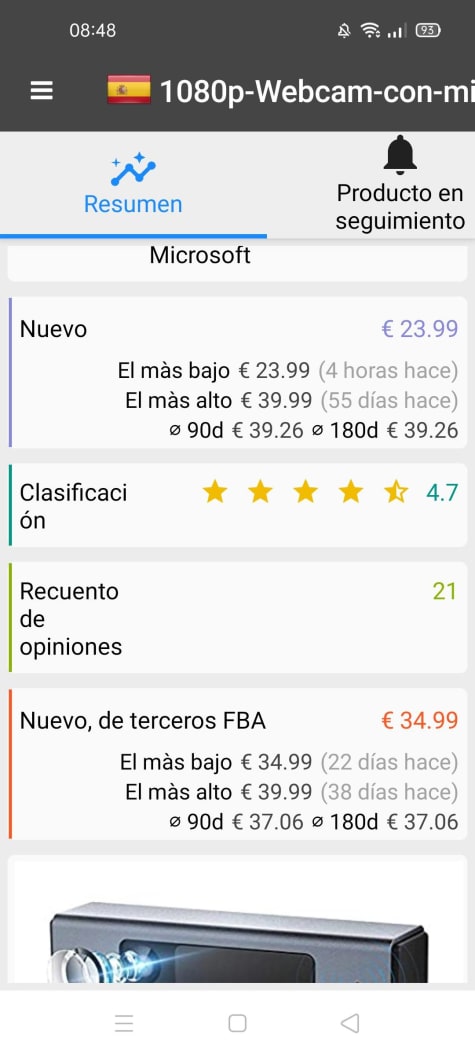Open the Nuevo price card
This screenshot has width=475, height=1056.
pos(238,372)
